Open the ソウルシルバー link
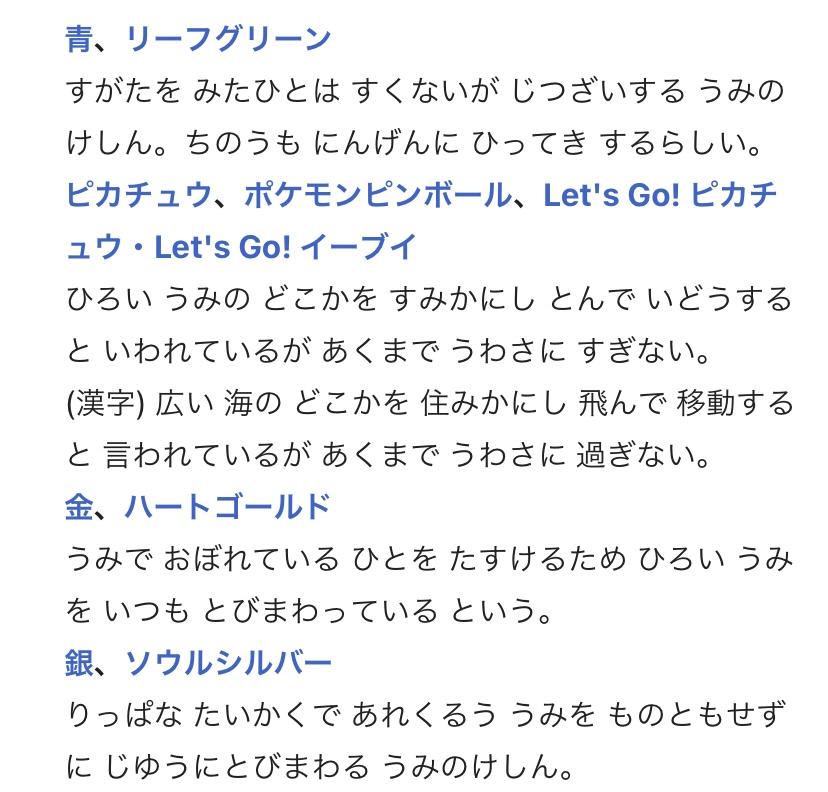The width and height of the screenshot is (828, 792). (228, 663)
